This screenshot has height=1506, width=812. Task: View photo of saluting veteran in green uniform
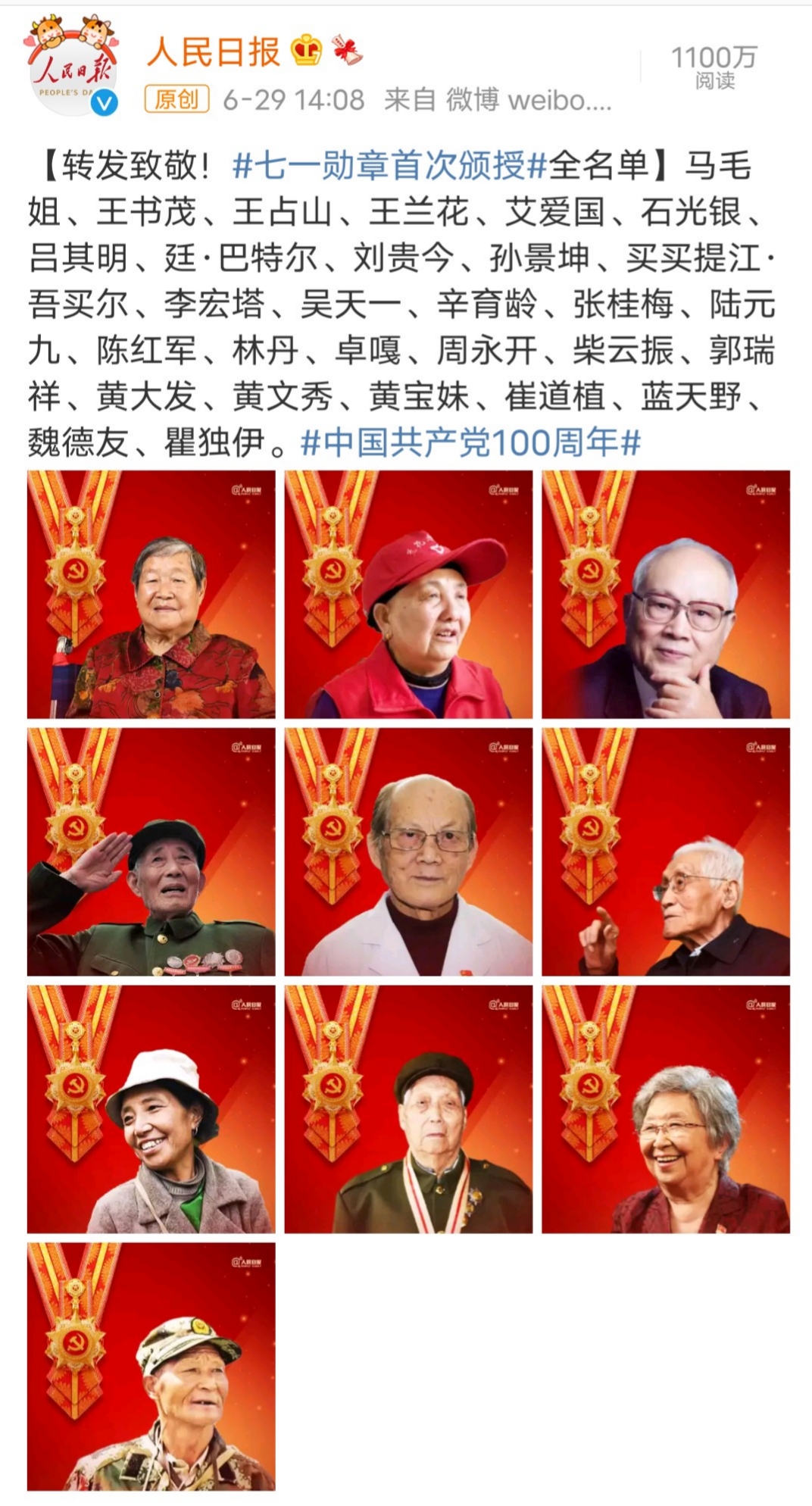151,851
